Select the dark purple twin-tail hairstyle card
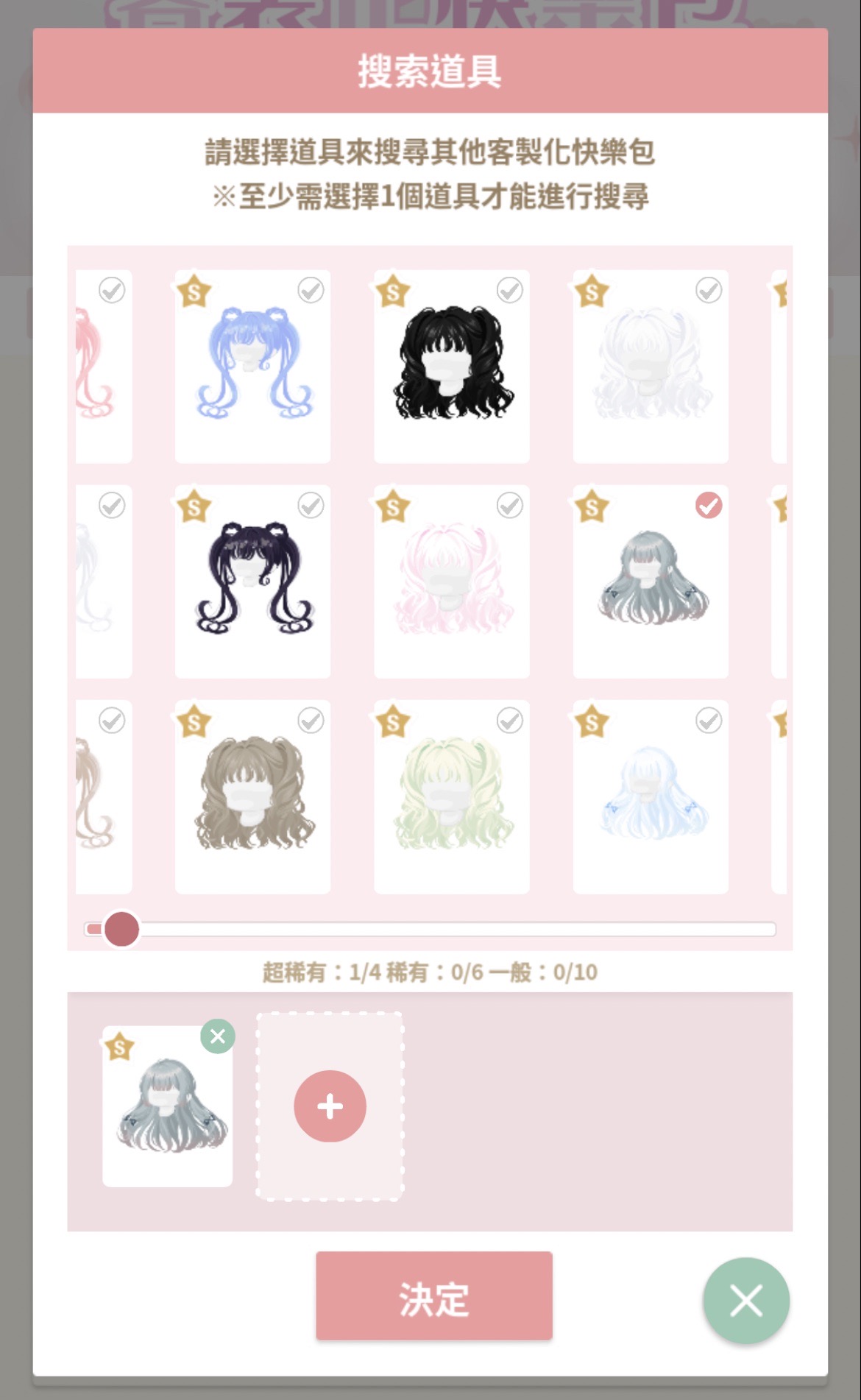Screen dimensions: 861x1400 pos(252,581)
